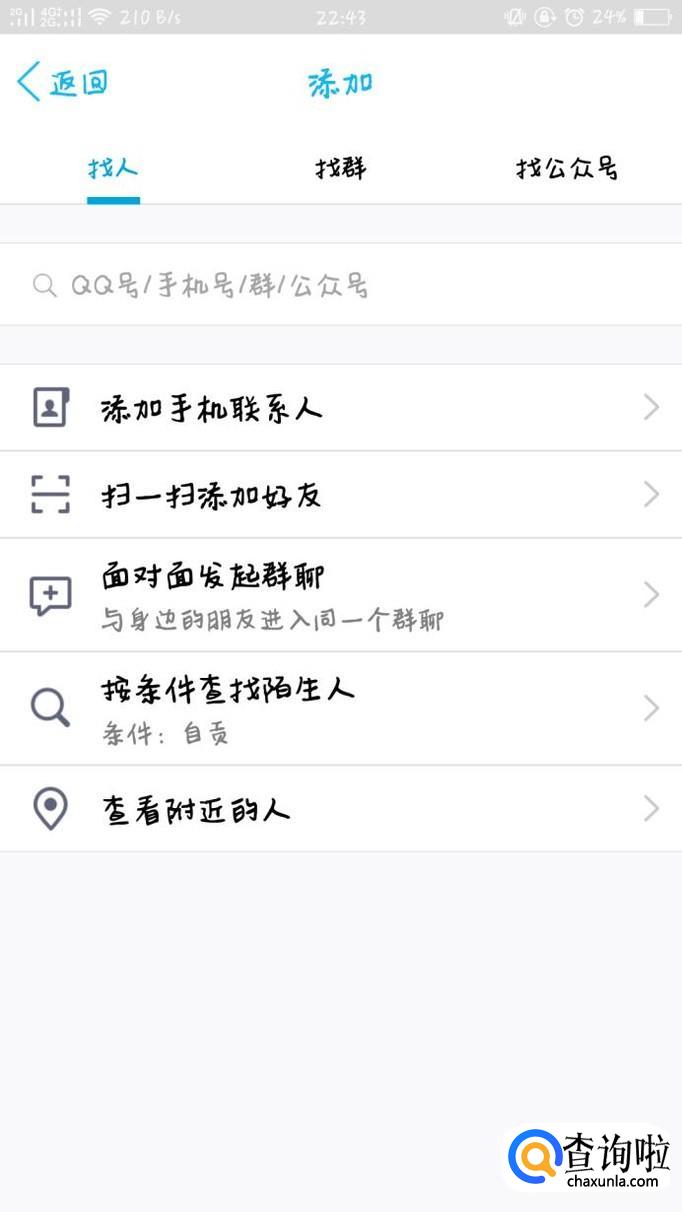Viewport: 682px width, 1212px height.
Task: Go back using the 返回 button
Action: click(62, 82)
